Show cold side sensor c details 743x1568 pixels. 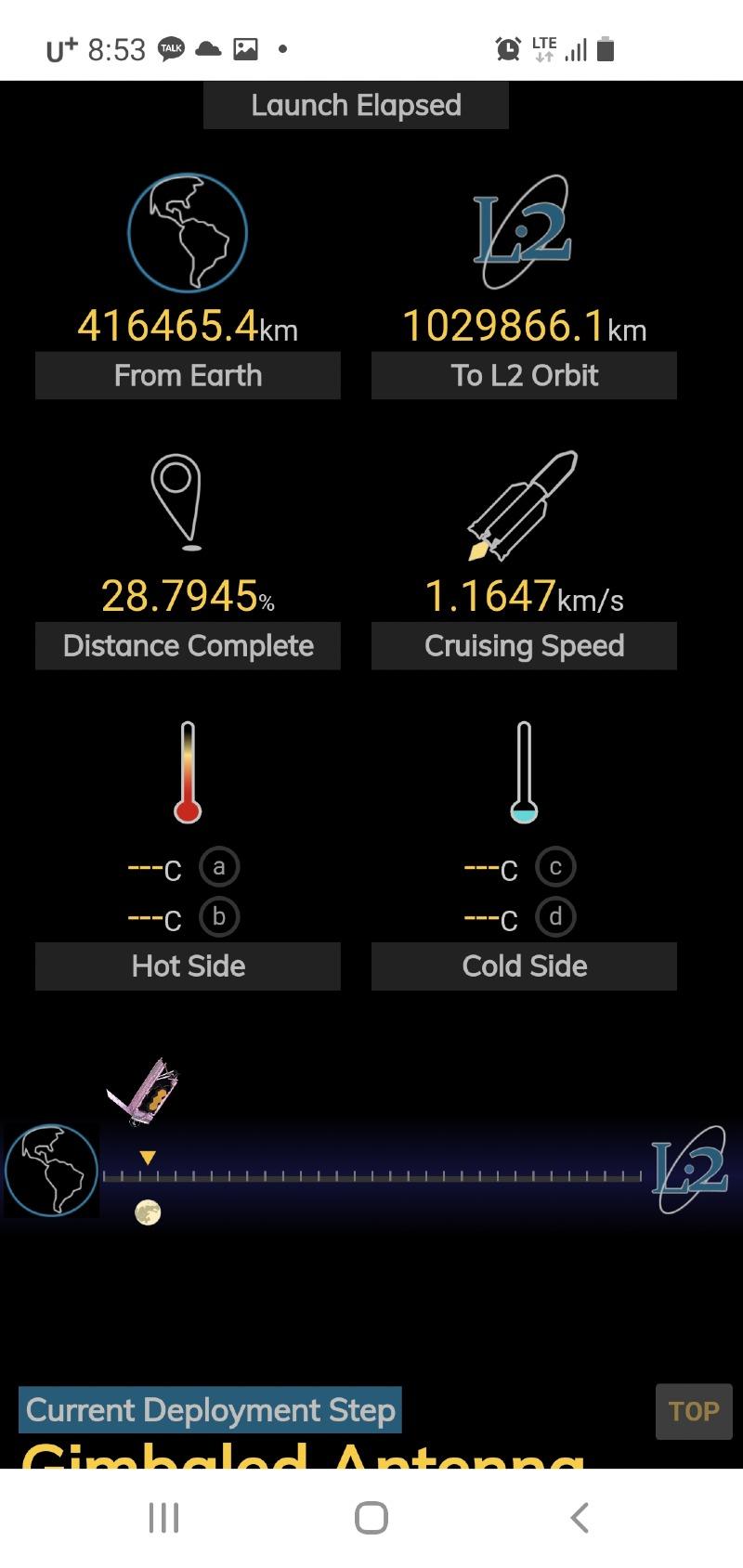[555, 867]
